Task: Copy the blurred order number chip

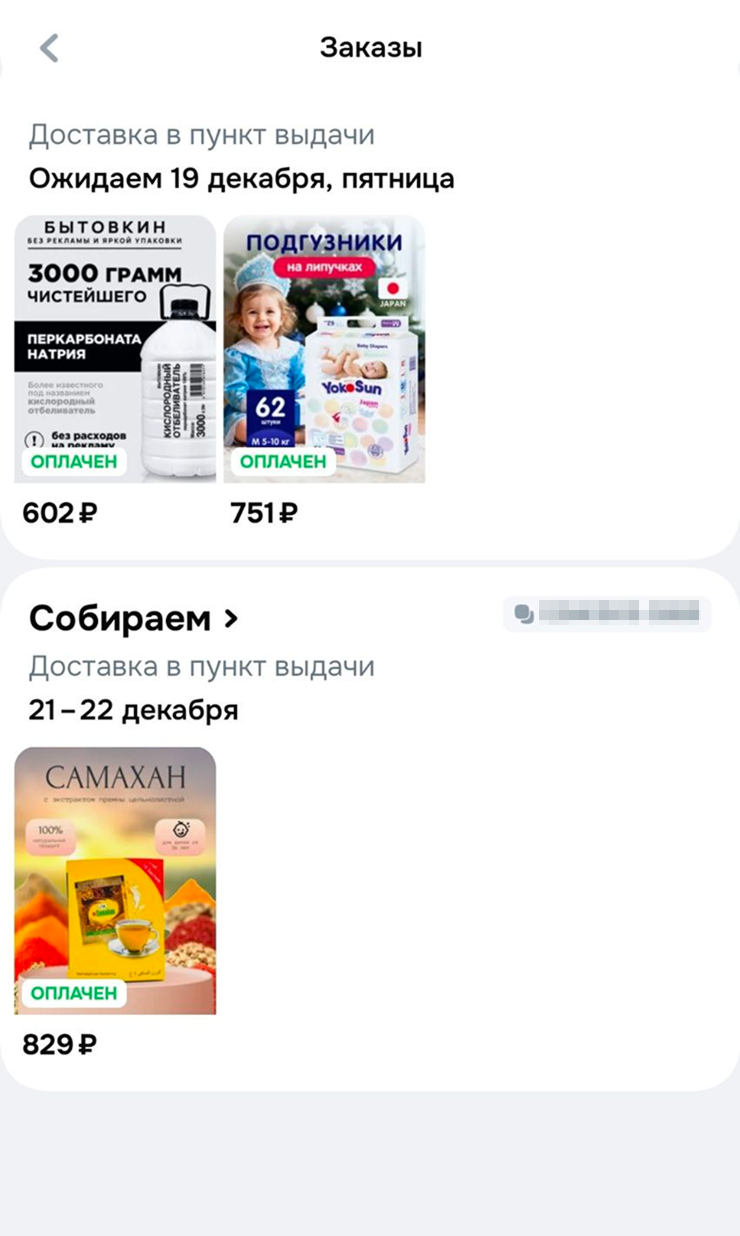Action: click(x=606, y=614)
